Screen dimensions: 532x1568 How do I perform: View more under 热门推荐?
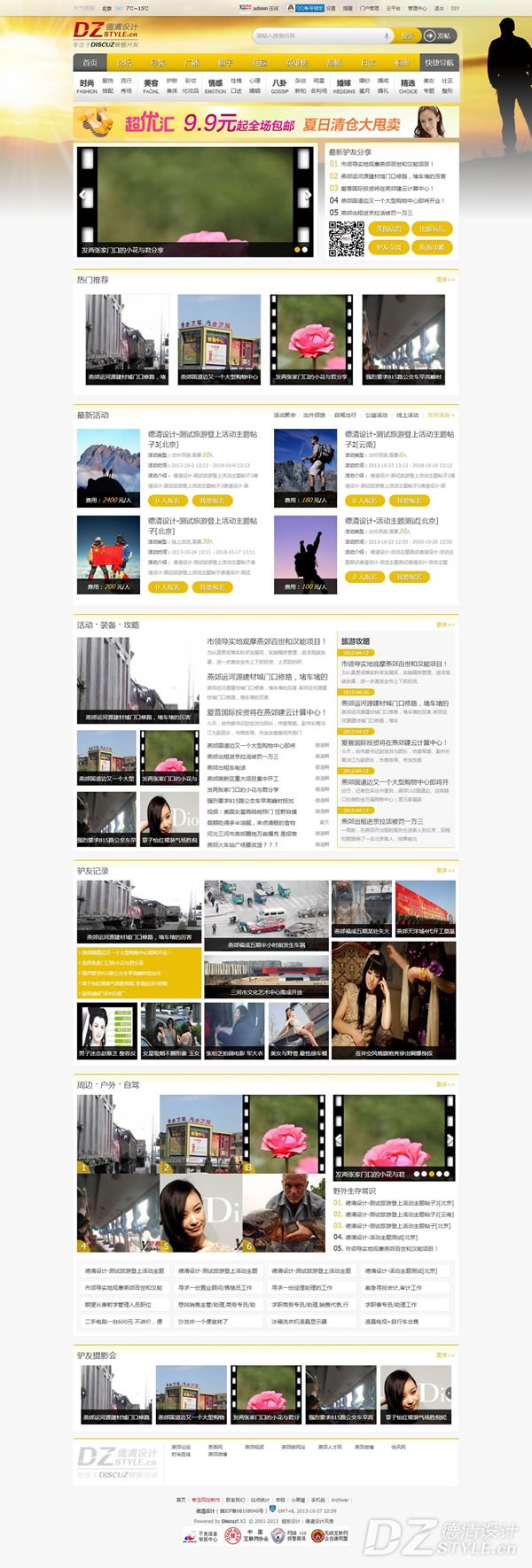click(445, 280)
